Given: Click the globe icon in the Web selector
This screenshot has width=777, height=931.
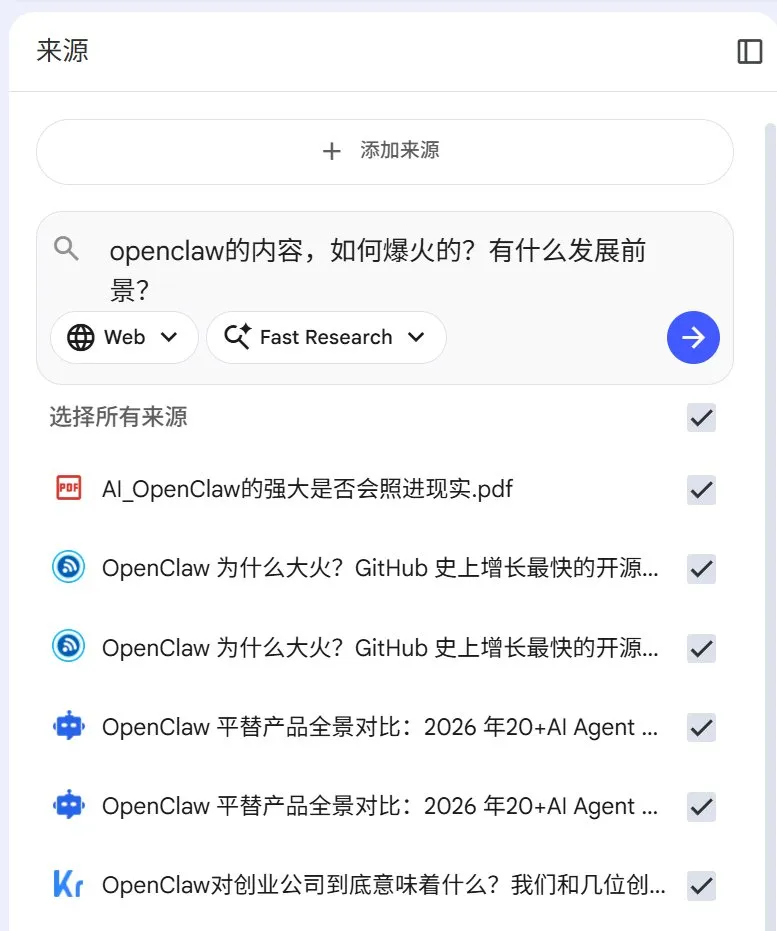Looking at the screenshot, I should (80, 337).
